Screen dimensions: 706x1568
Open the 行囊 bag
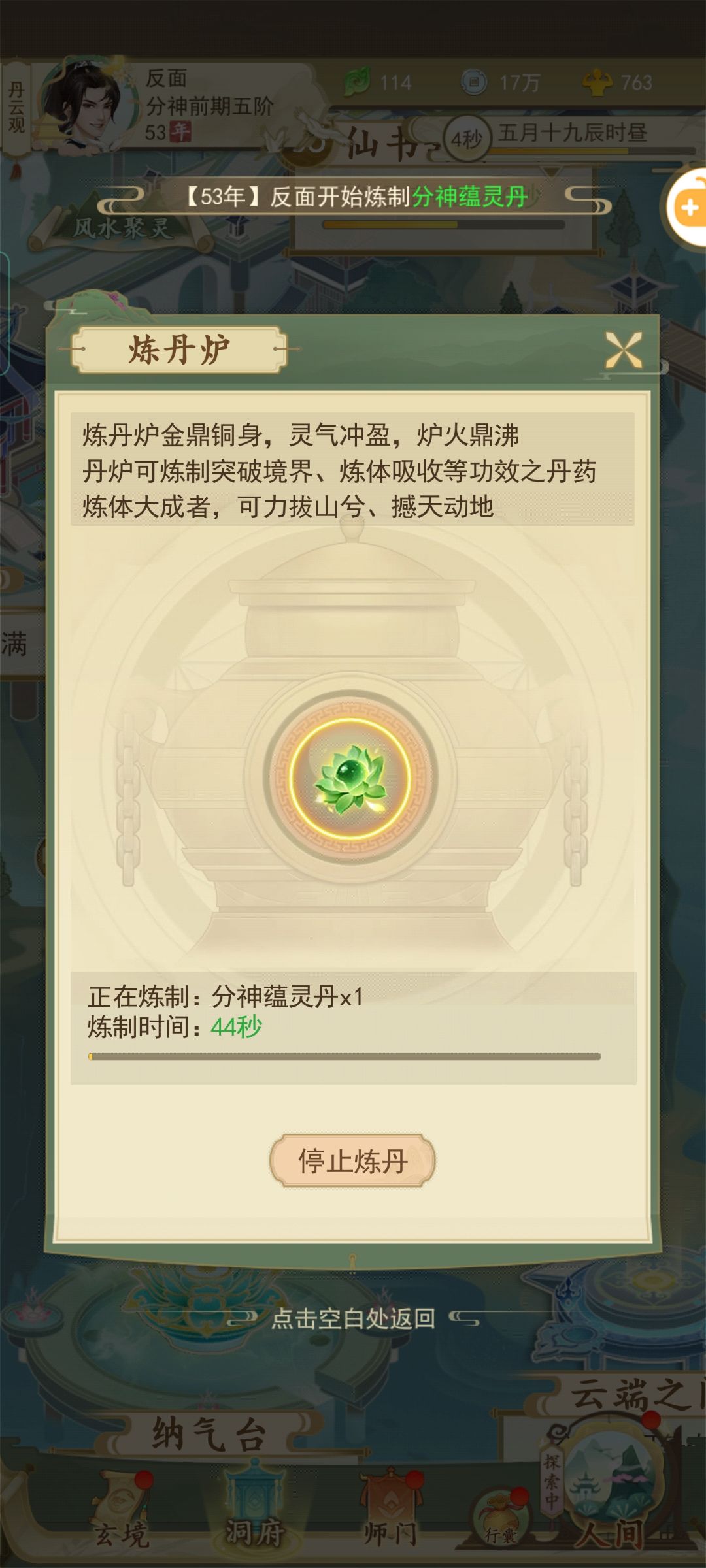pyautogui.click(x=500, y=1520)
